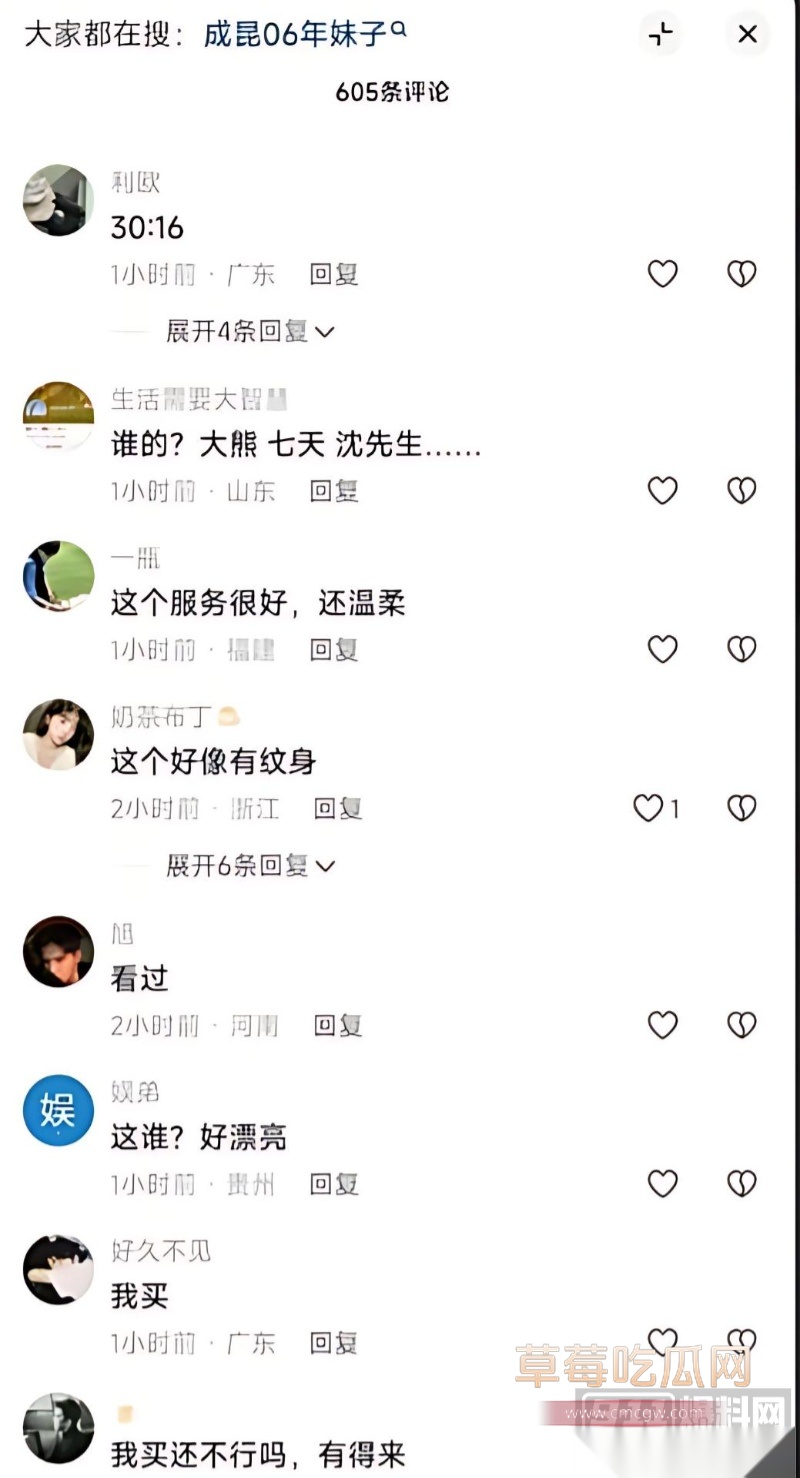Click 回复 under the comment "我买"
The image size is (800, 1478).
tap(333, 1342)
